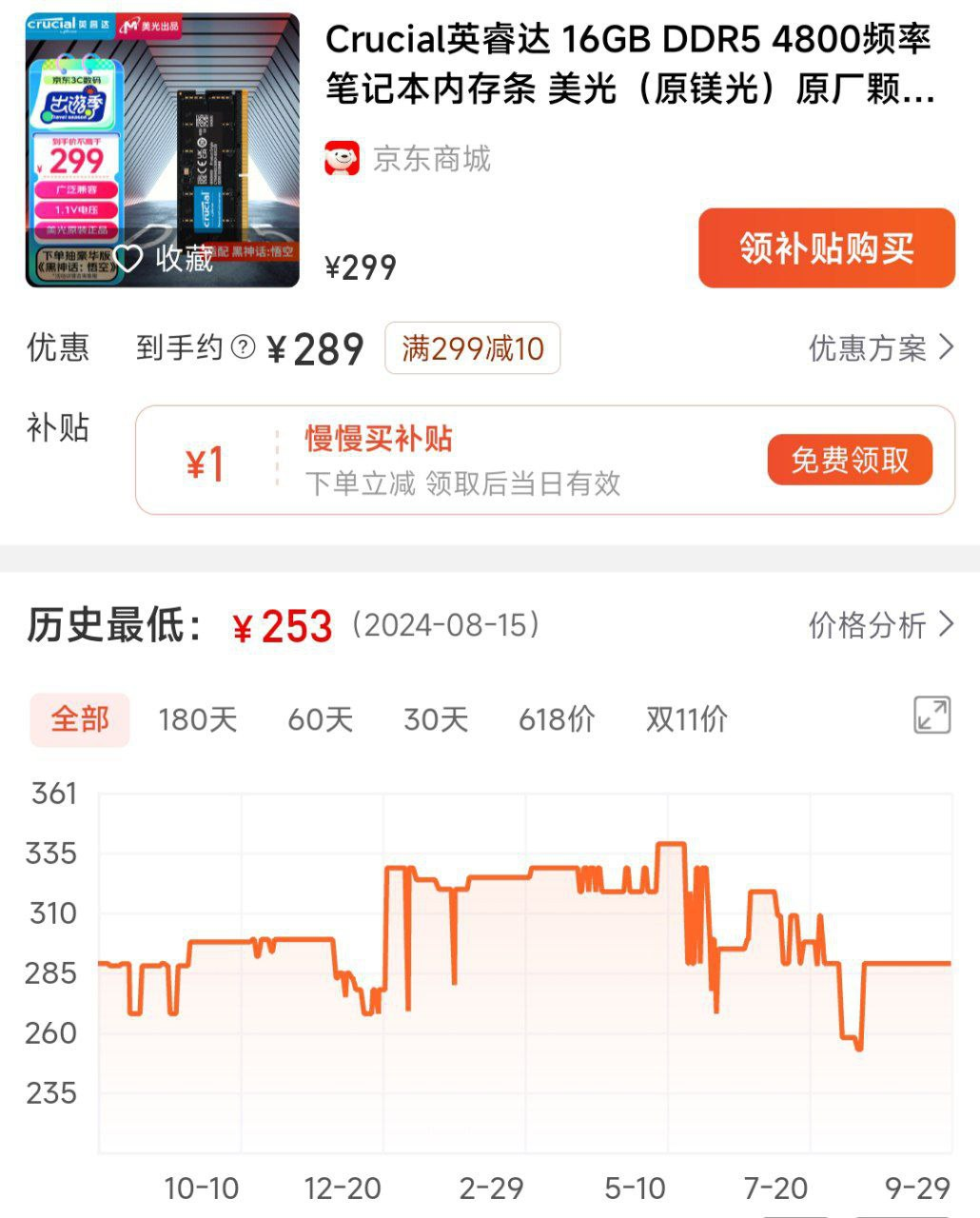Select the 全部 price history tab
980x1218 pixels.
click(x=80, y=719)
